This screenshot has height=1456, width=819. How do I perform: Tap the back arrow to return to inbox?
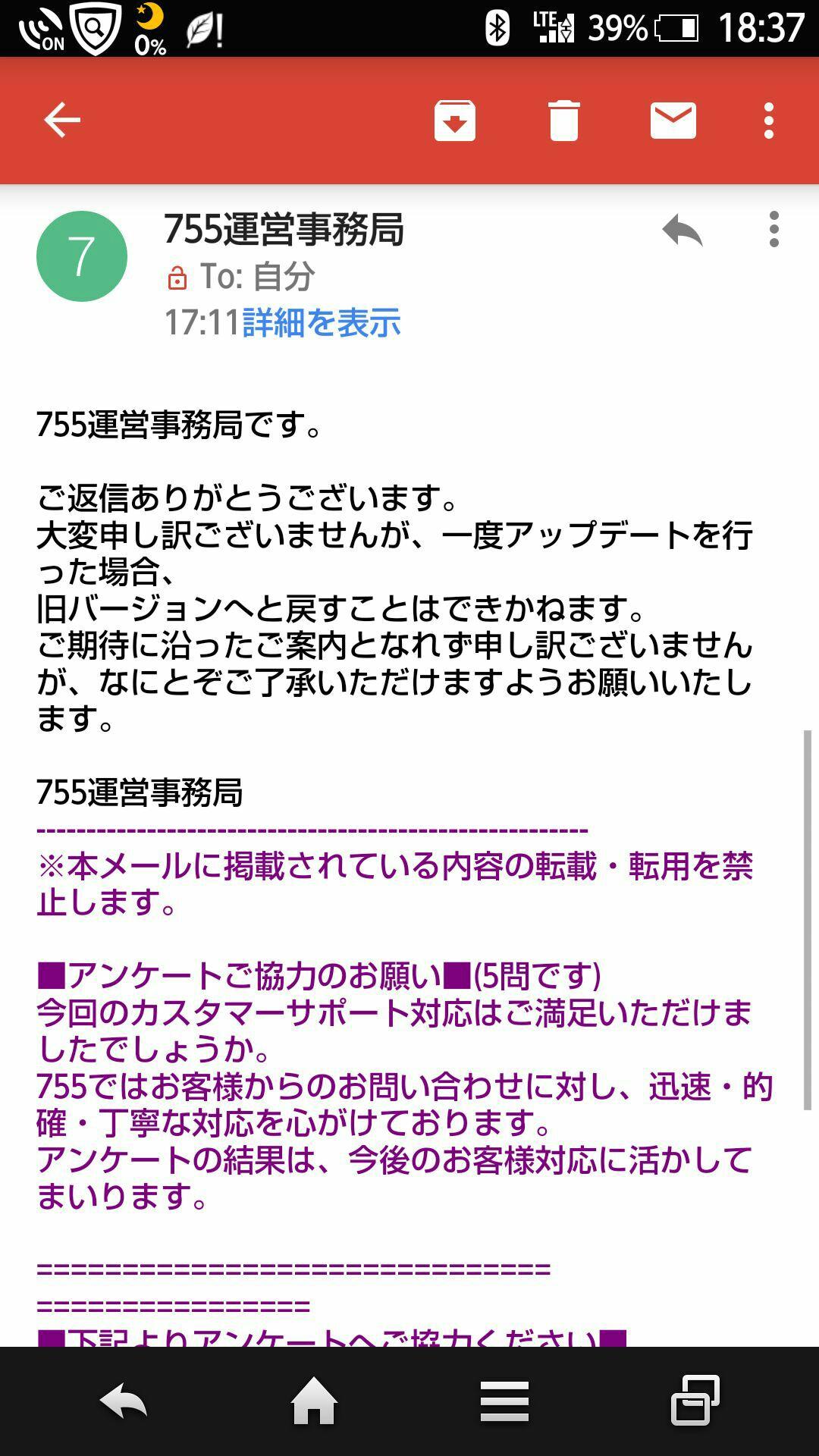click(x=61, y=120)
